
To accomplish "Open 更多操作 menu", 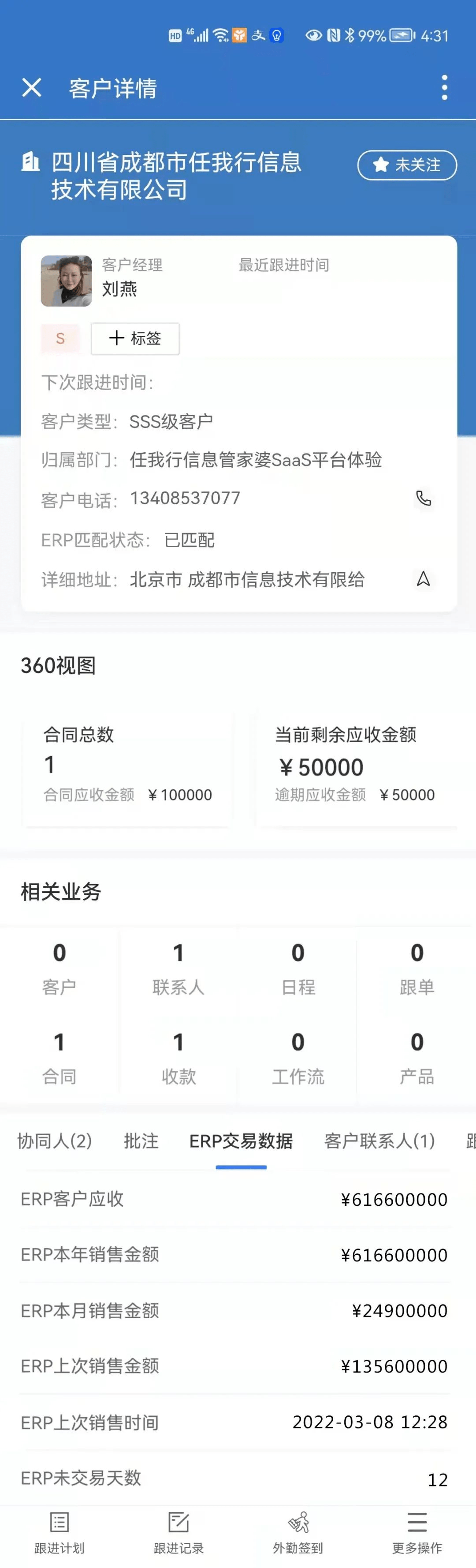I will coord(416,1532).
